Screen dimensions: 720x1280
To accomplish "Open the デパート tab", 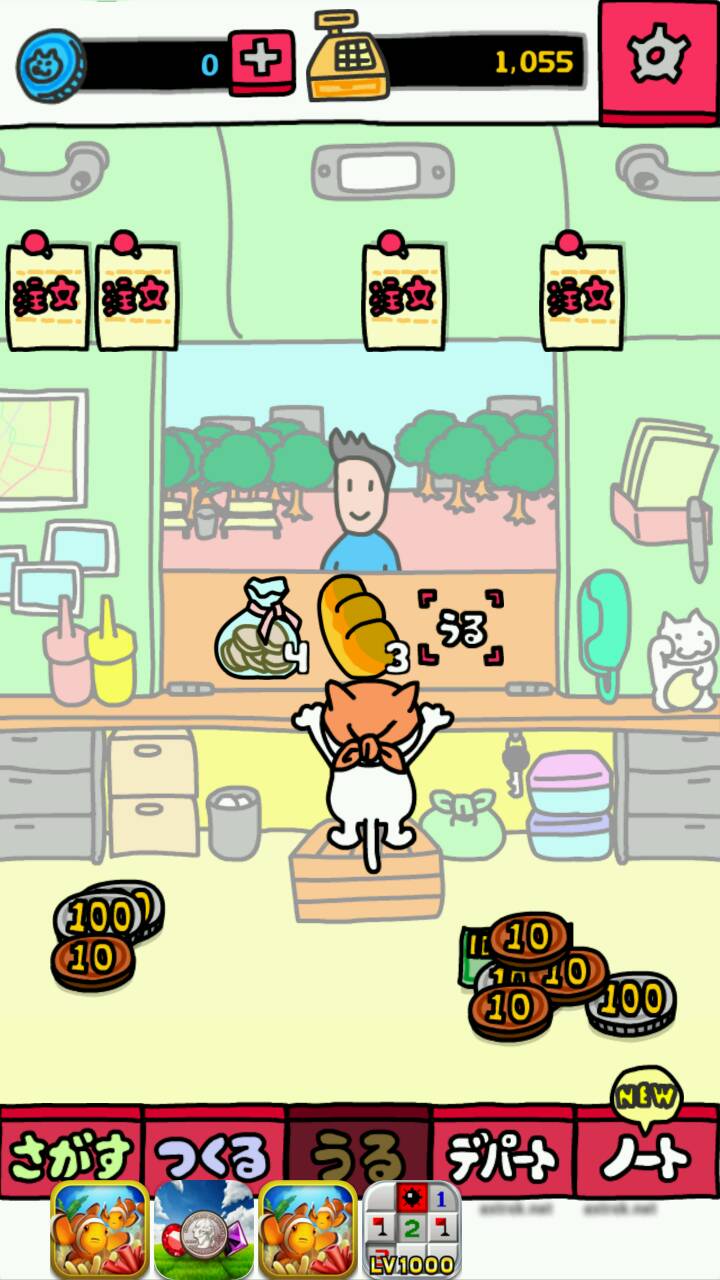I will point(502,1156).
